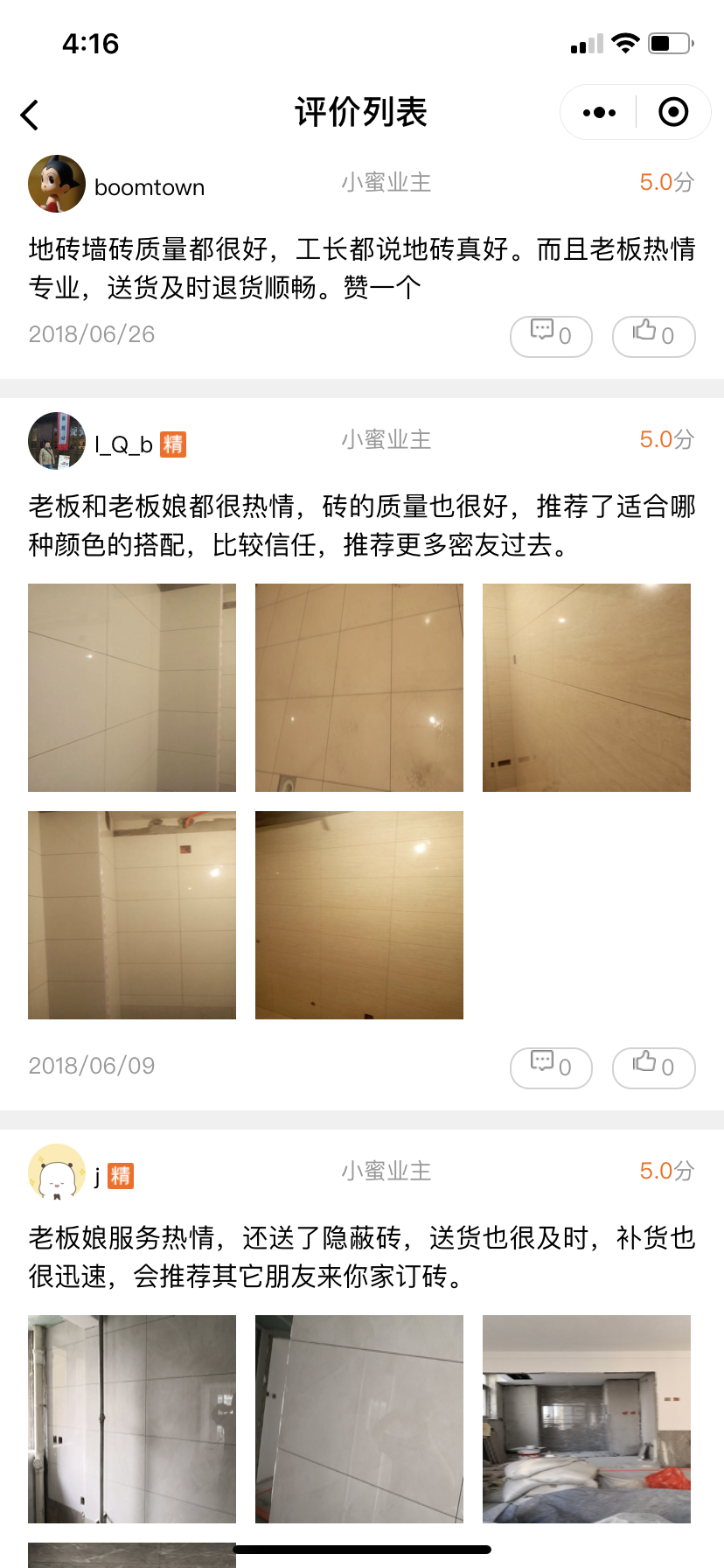View third photo in l_Q_b's review
Image resolution: width=724 pixels, height=1568 pixels.
point(587,688)
